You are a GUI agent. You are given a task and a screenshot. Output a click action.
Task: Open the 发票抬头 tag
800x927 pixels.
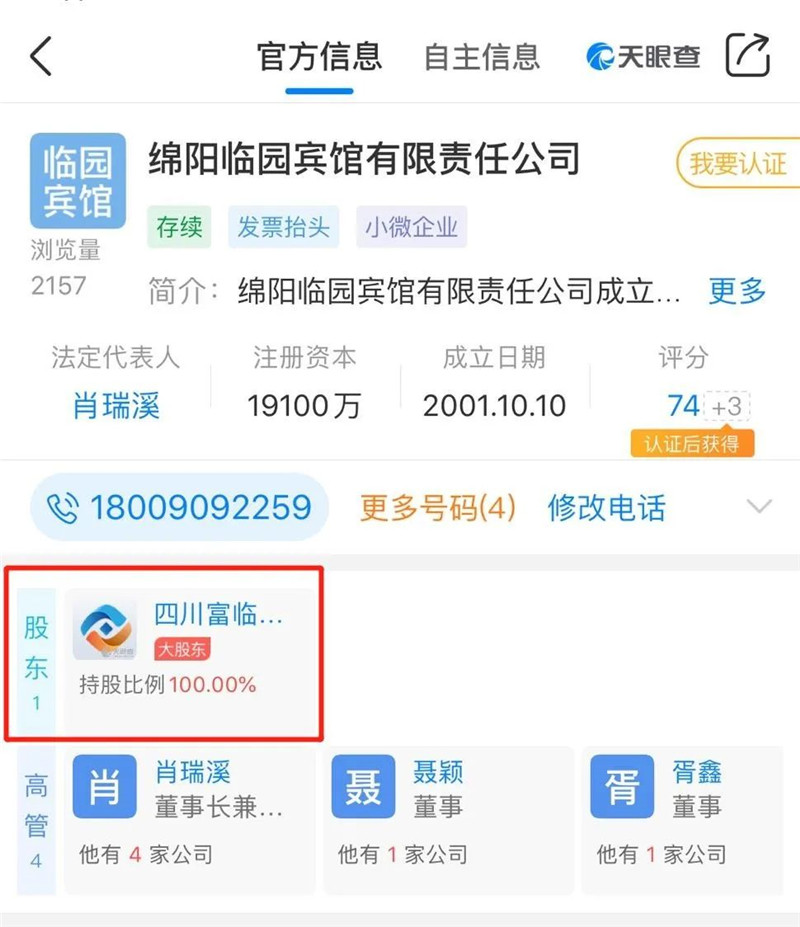(283, 227)
